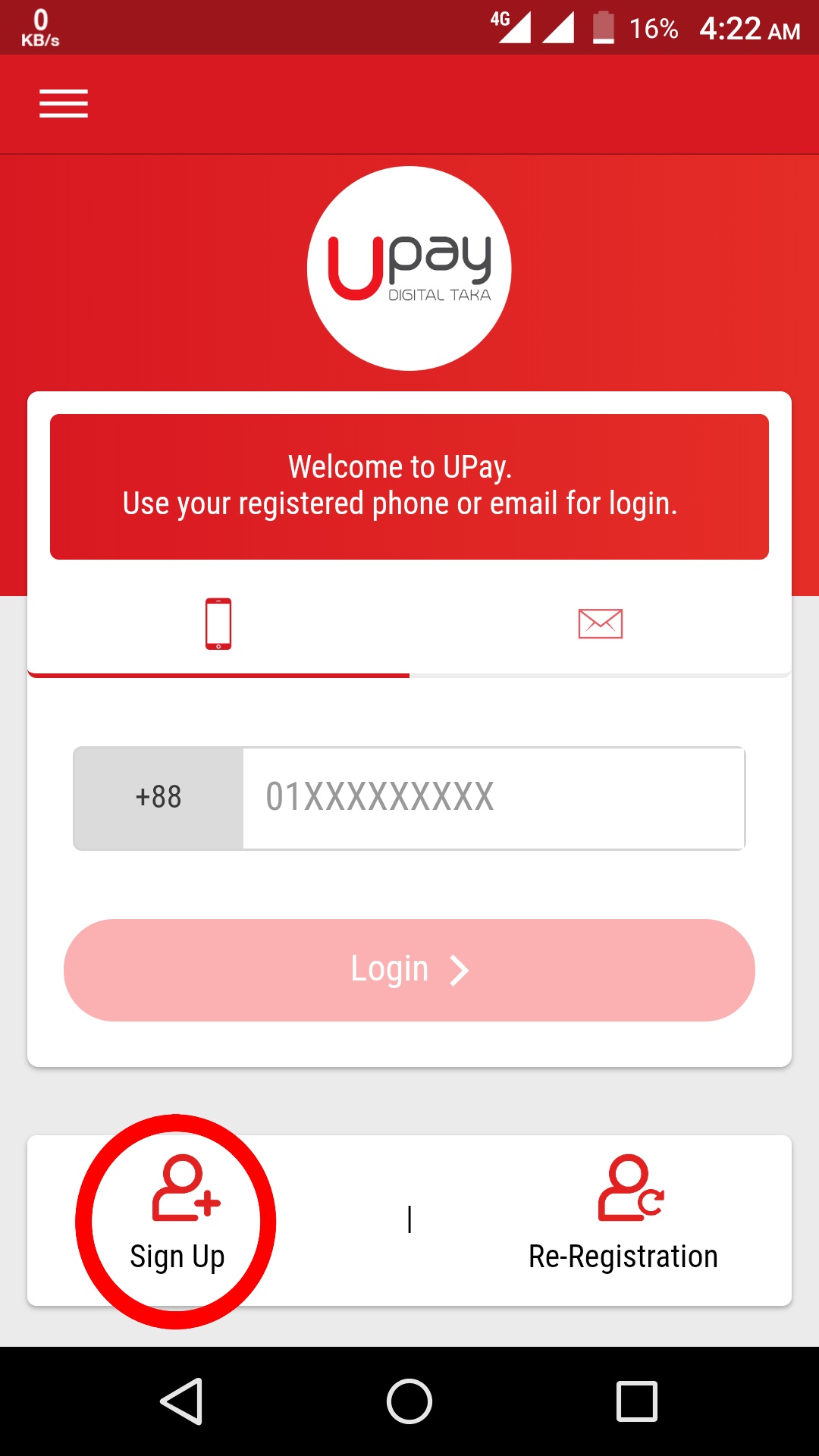Switch to the email login tab
Image resolution: width=819 pixels, height=1456 pixels.
(600, 624)
